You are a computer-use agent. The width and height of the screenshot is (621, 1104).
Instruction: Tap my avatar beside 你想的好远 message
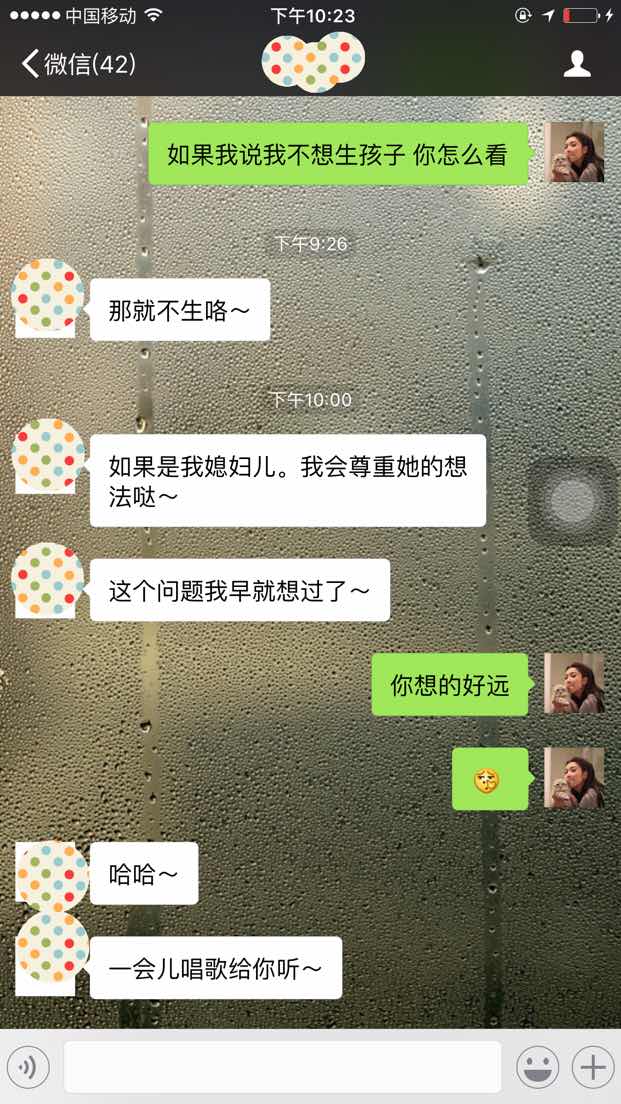[574, 683]
